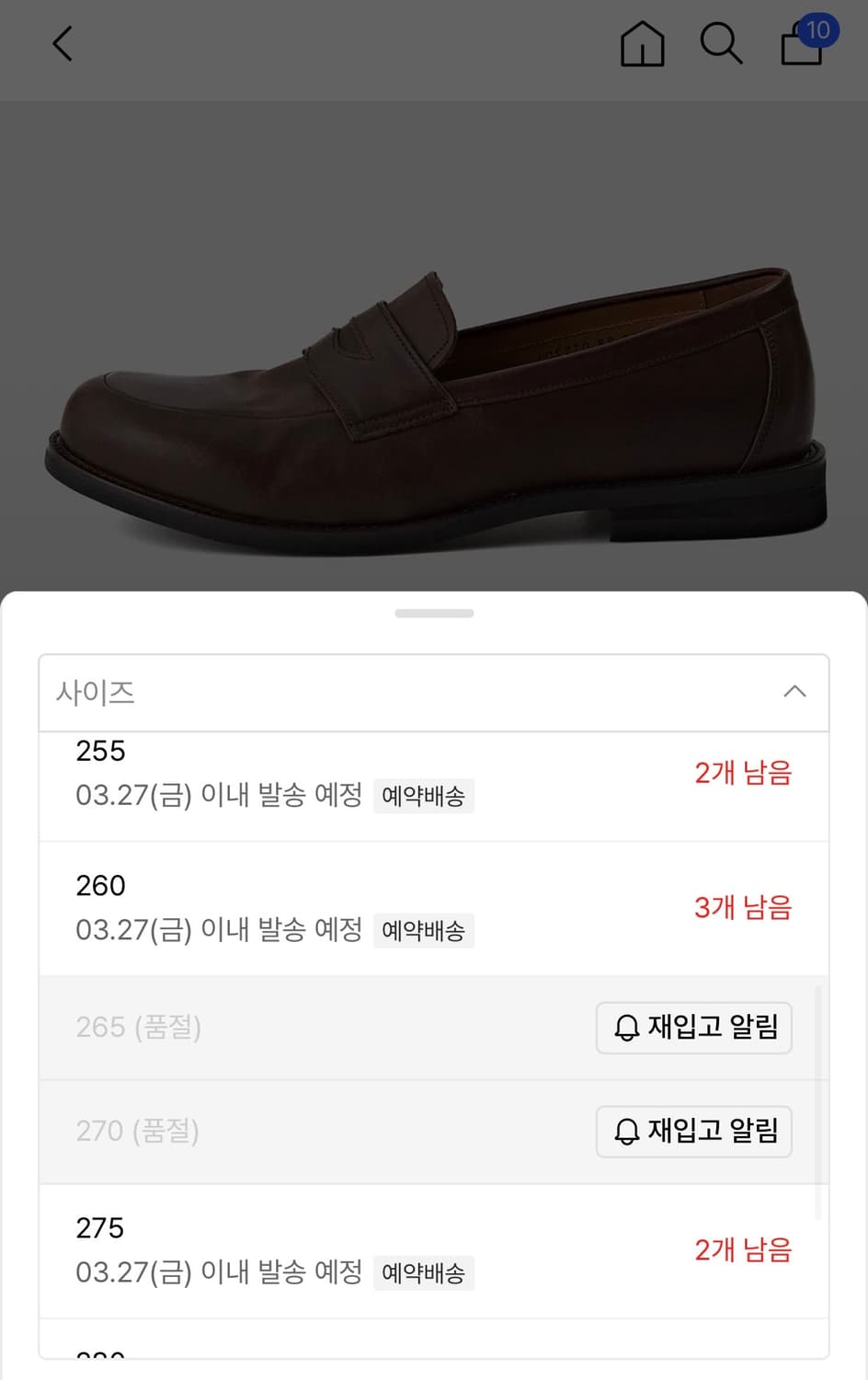The width and height of the screenshot is (868, 1380).
Task: Tap 재입고 알림 button for size 270
Action: [694, 1132]
